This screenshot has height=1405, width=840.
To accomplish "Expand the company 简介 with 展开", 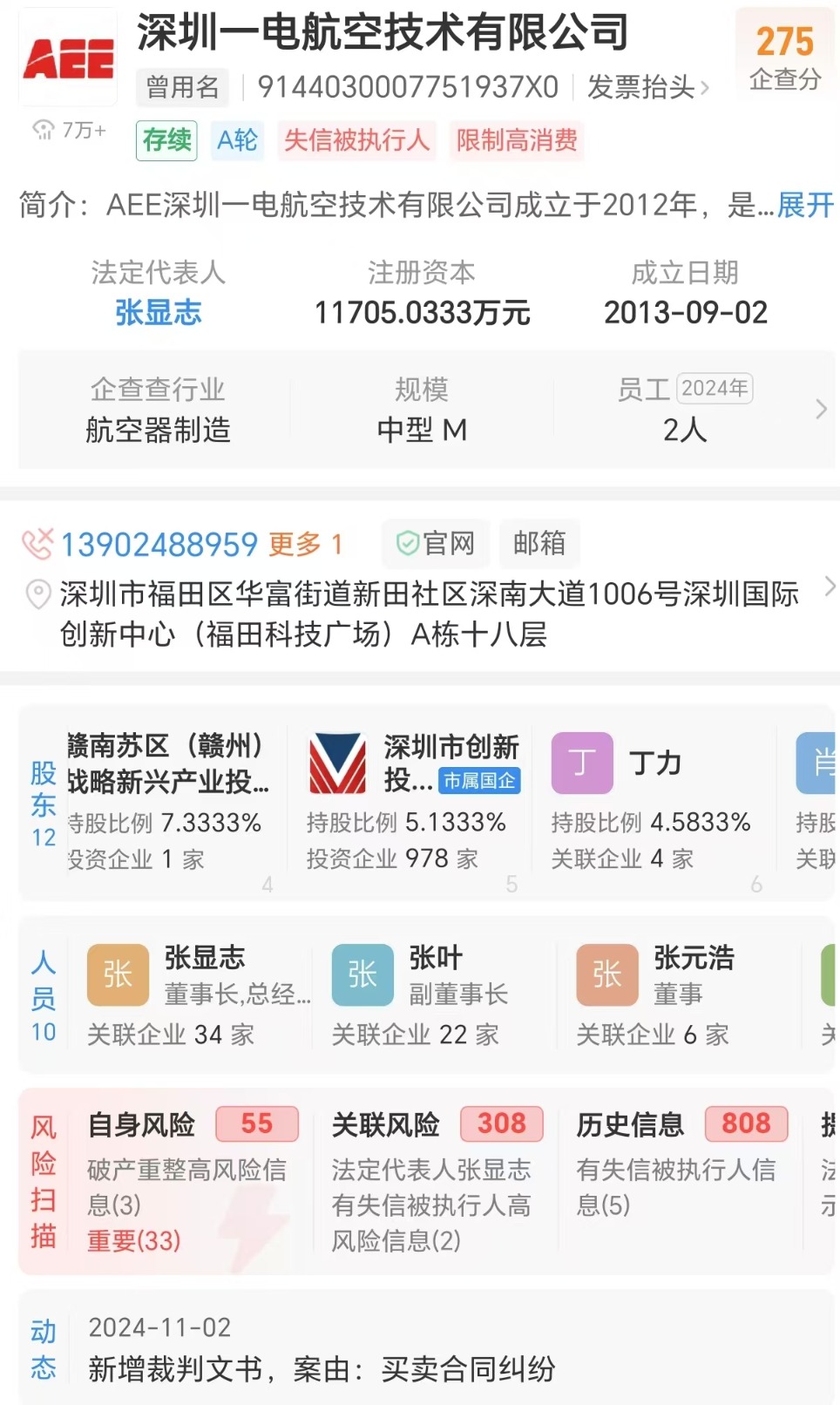I will 805,206.
